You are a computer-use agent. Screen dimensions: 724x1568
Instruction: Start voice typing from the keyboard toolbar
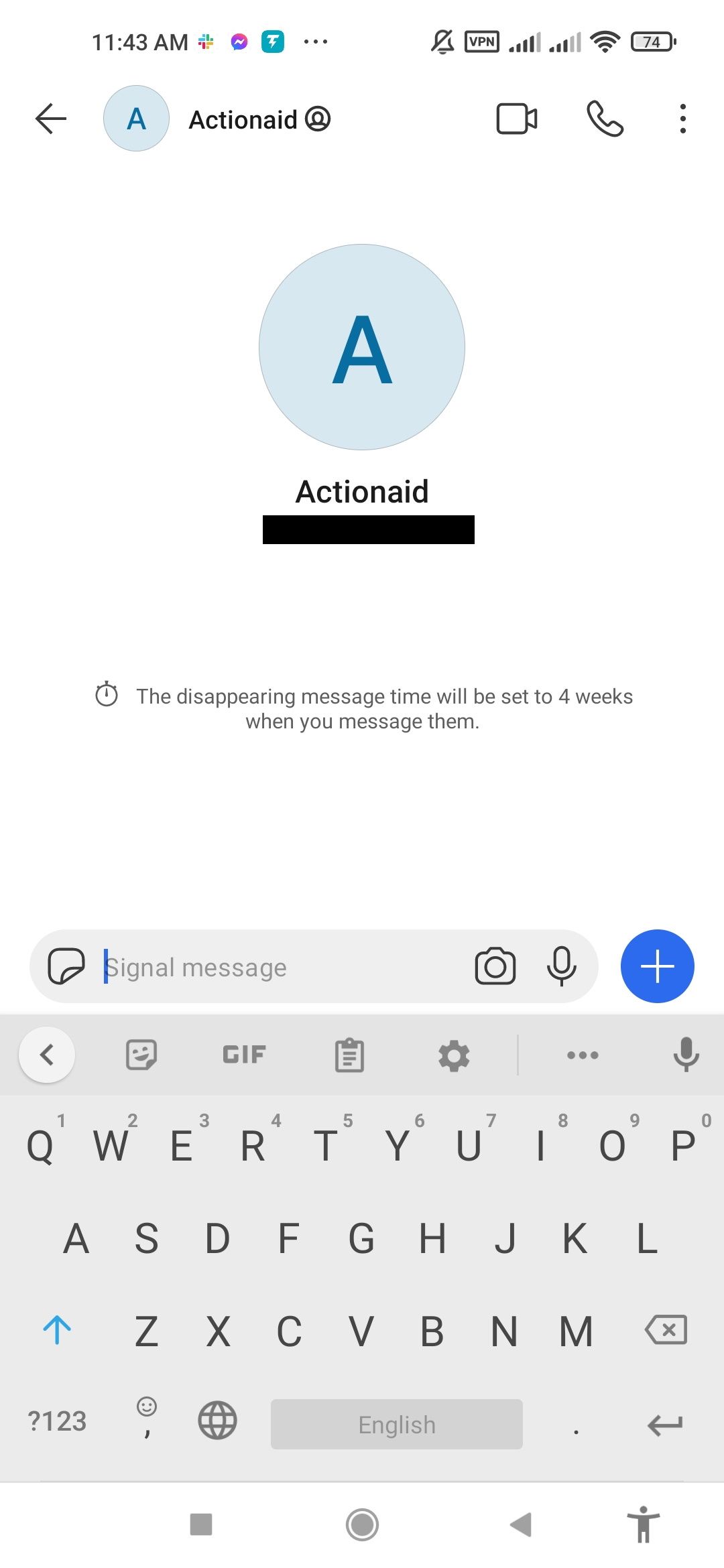pos(686,1054)
